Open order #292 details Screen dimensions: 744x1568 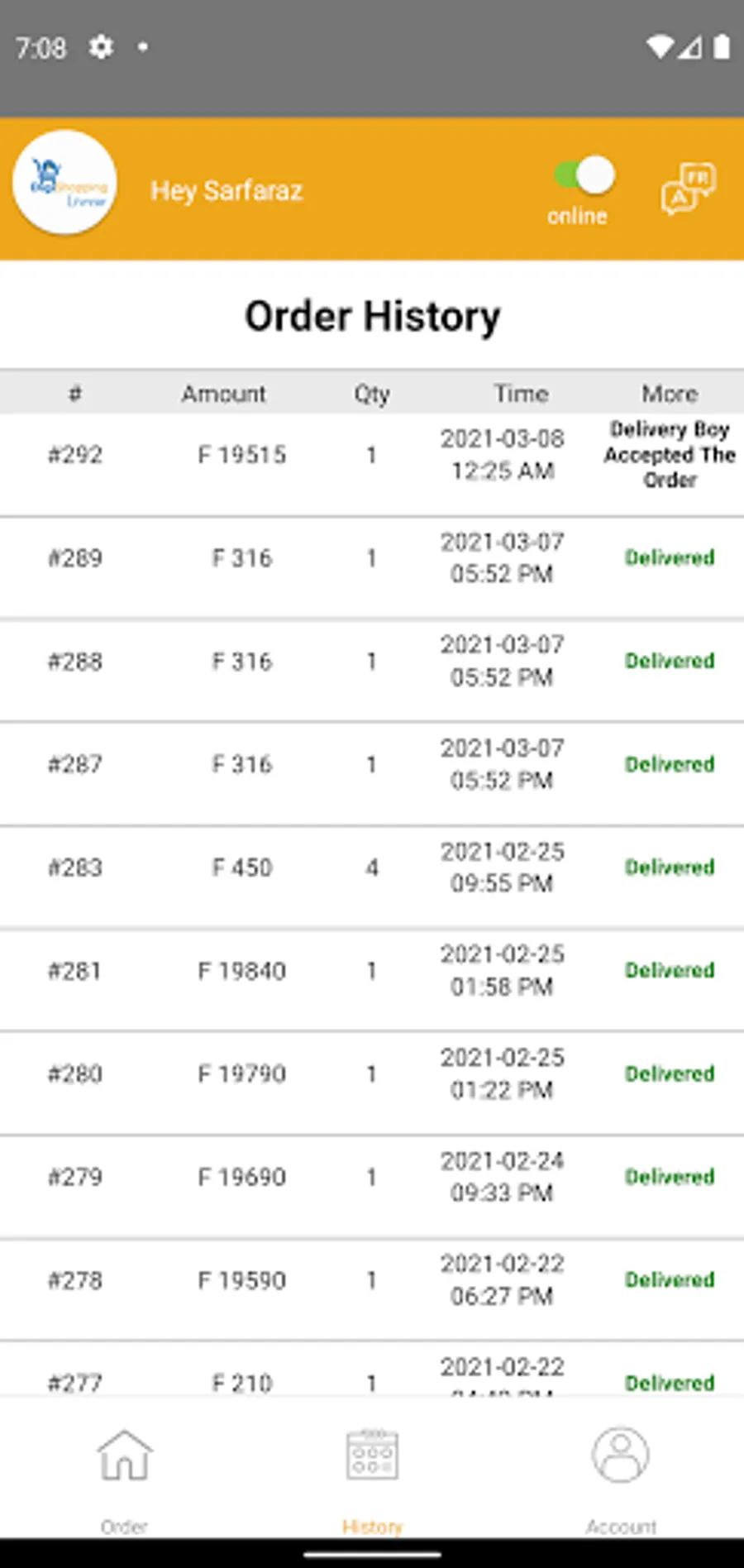(x=372, y=455)
